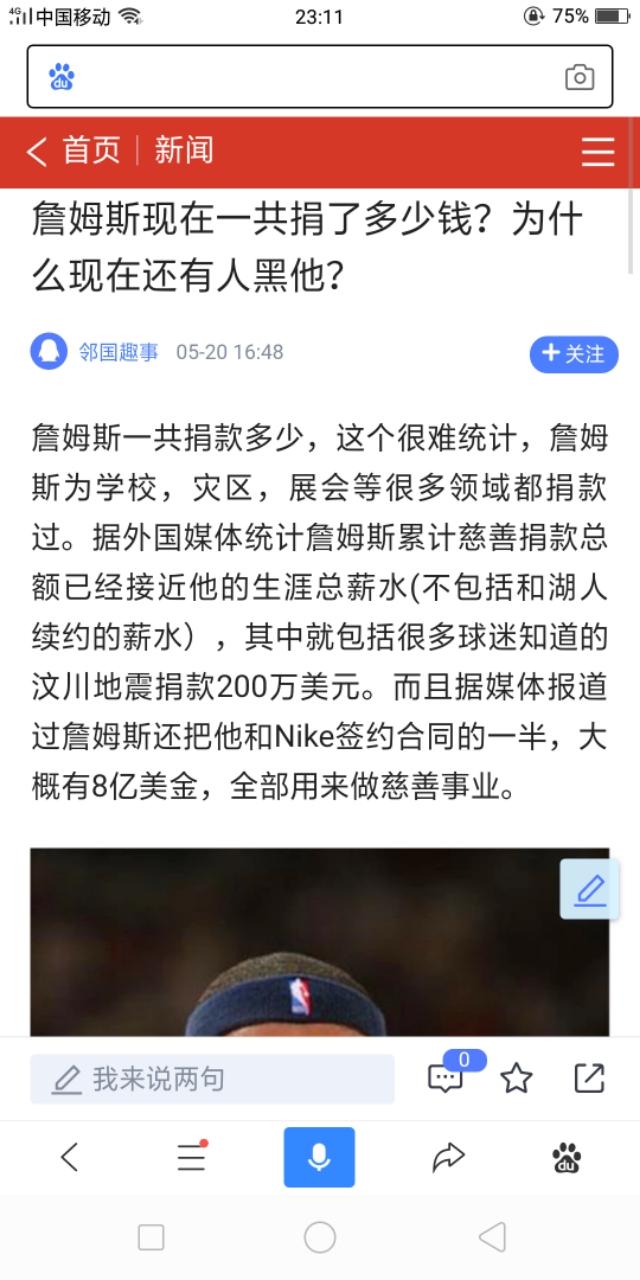Open recent apps with the square button
This screenshot has width=640, height=1280.
click(151, 1237)
